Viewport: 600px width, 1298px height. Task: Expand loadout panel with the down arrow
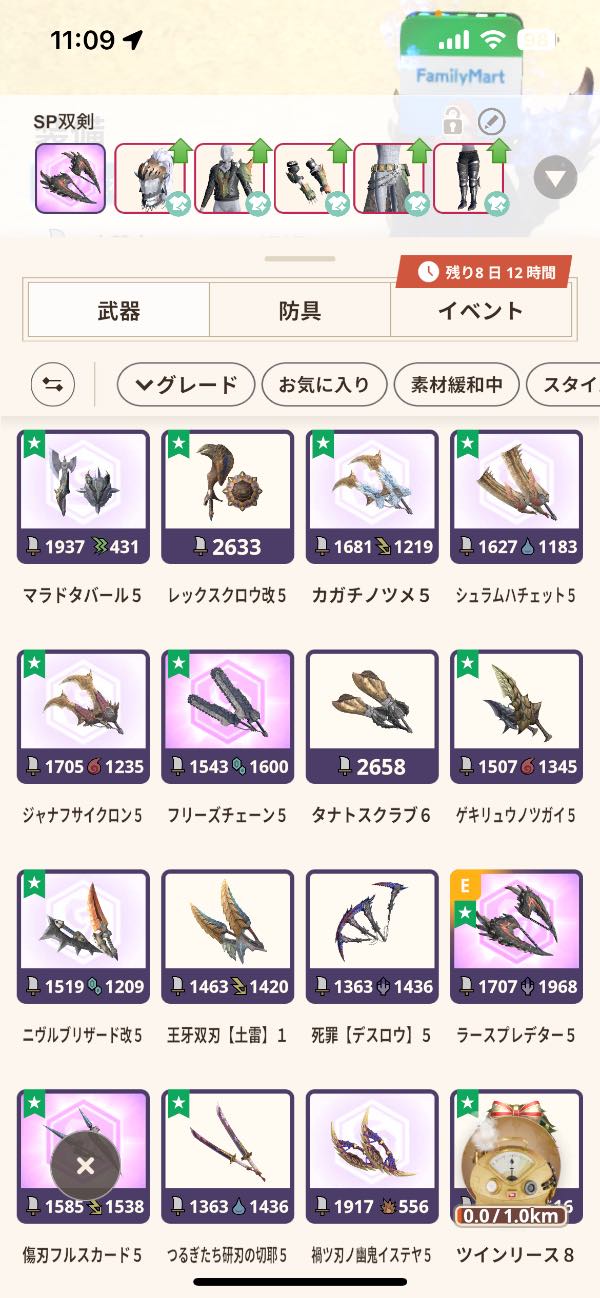point(555,179)
